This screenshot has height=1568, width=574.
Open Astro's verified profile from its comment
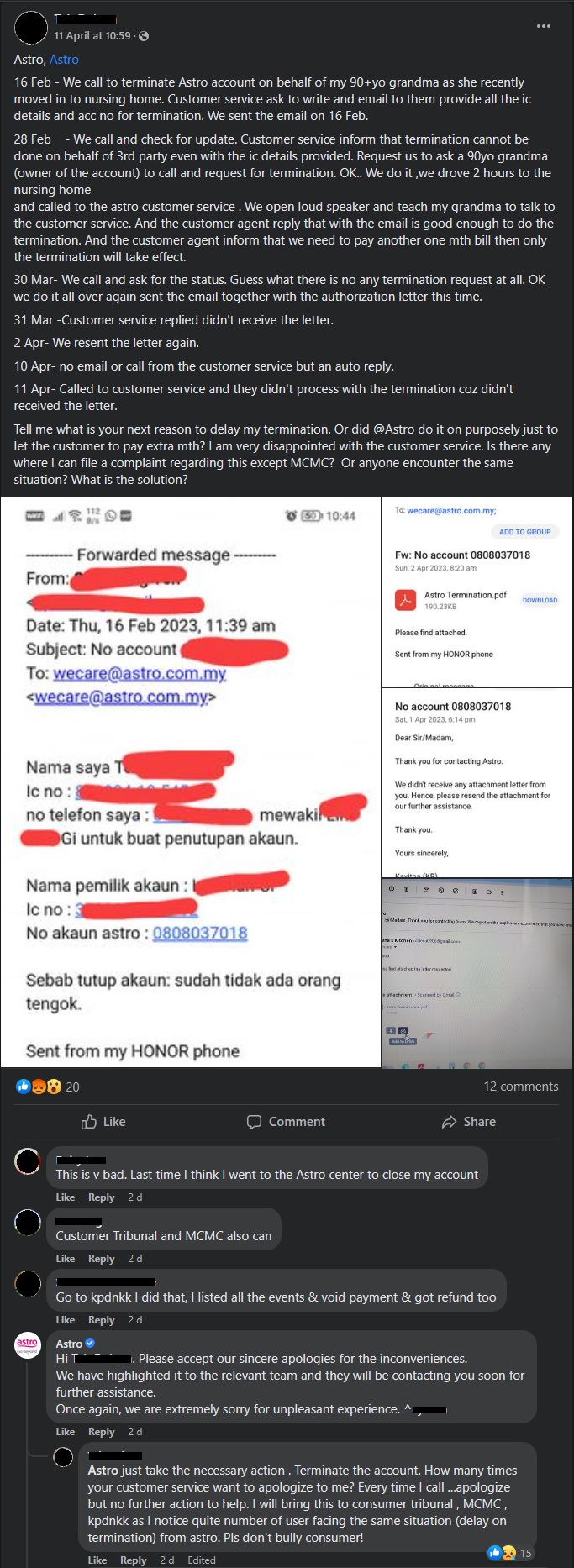tap(69, 1344)
